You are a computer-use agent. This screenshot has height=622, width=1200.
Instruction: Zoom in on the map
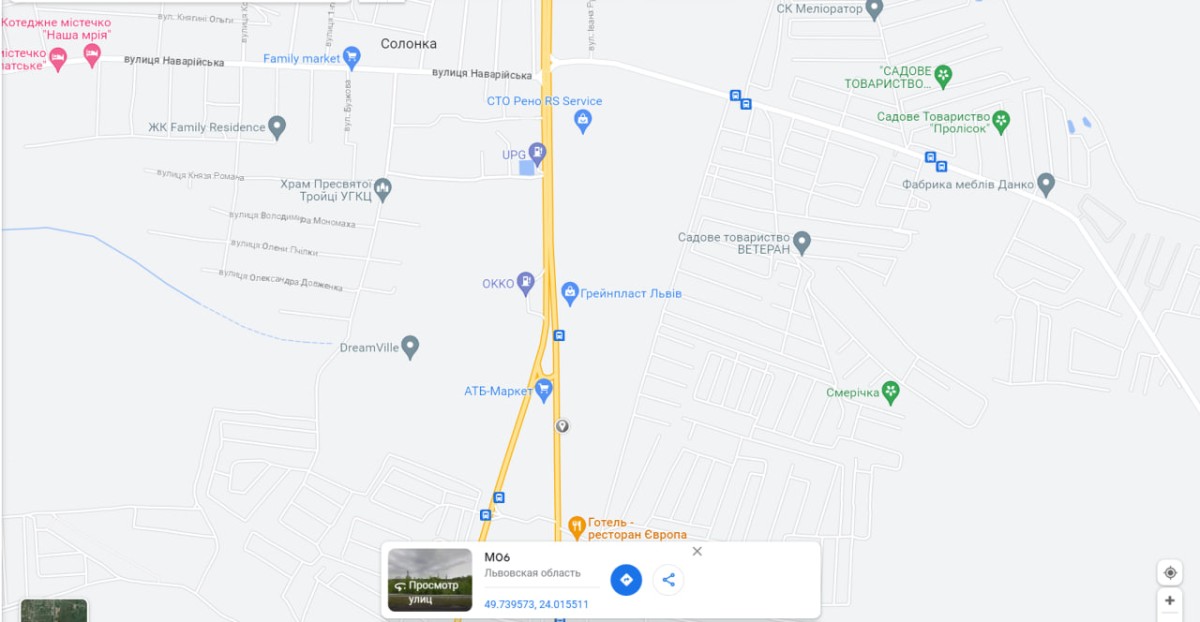(1170, 602)
